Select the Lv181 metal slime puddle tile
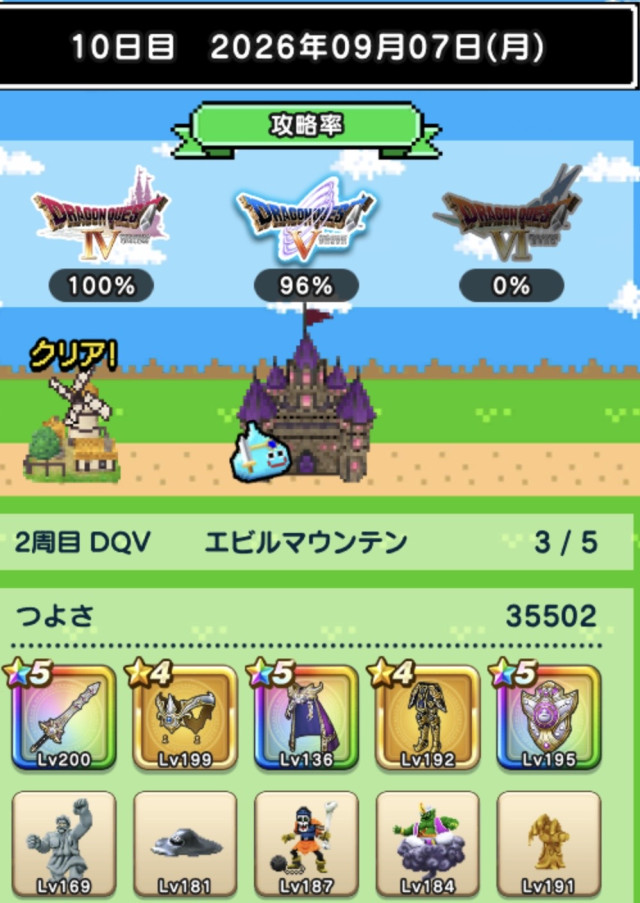Screen dimensions: 640x903 185,844
